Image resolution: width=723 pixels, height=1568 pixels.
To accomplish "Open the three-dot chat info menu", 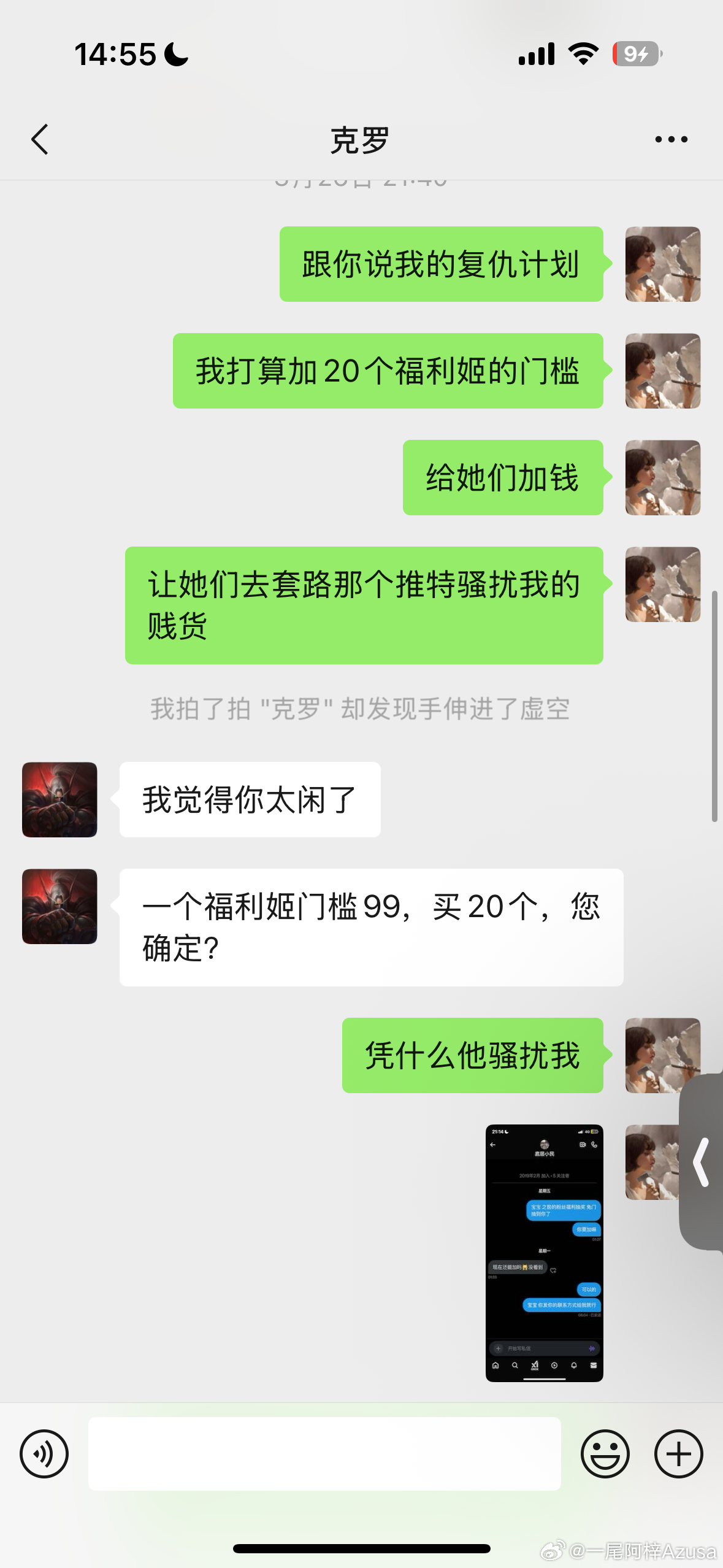I will tap(671, 139).
